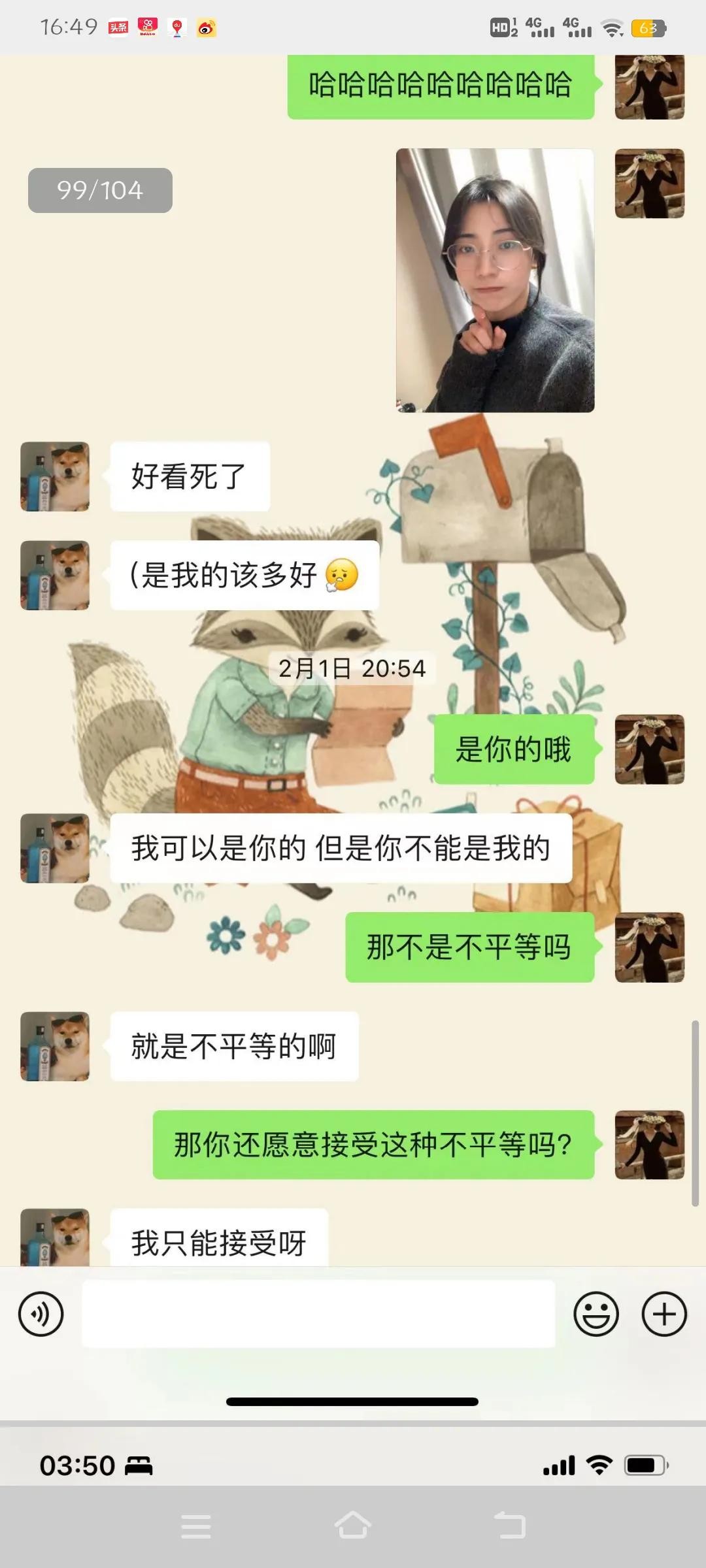Return to the home screen
This screenshot has height=1568, width=706.
coord(353,1526)
